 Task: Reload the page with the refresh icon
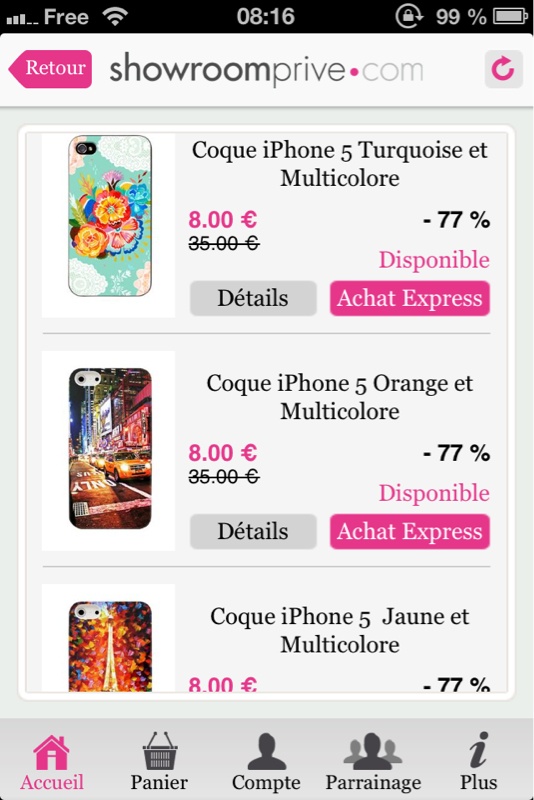coord(503,69)
